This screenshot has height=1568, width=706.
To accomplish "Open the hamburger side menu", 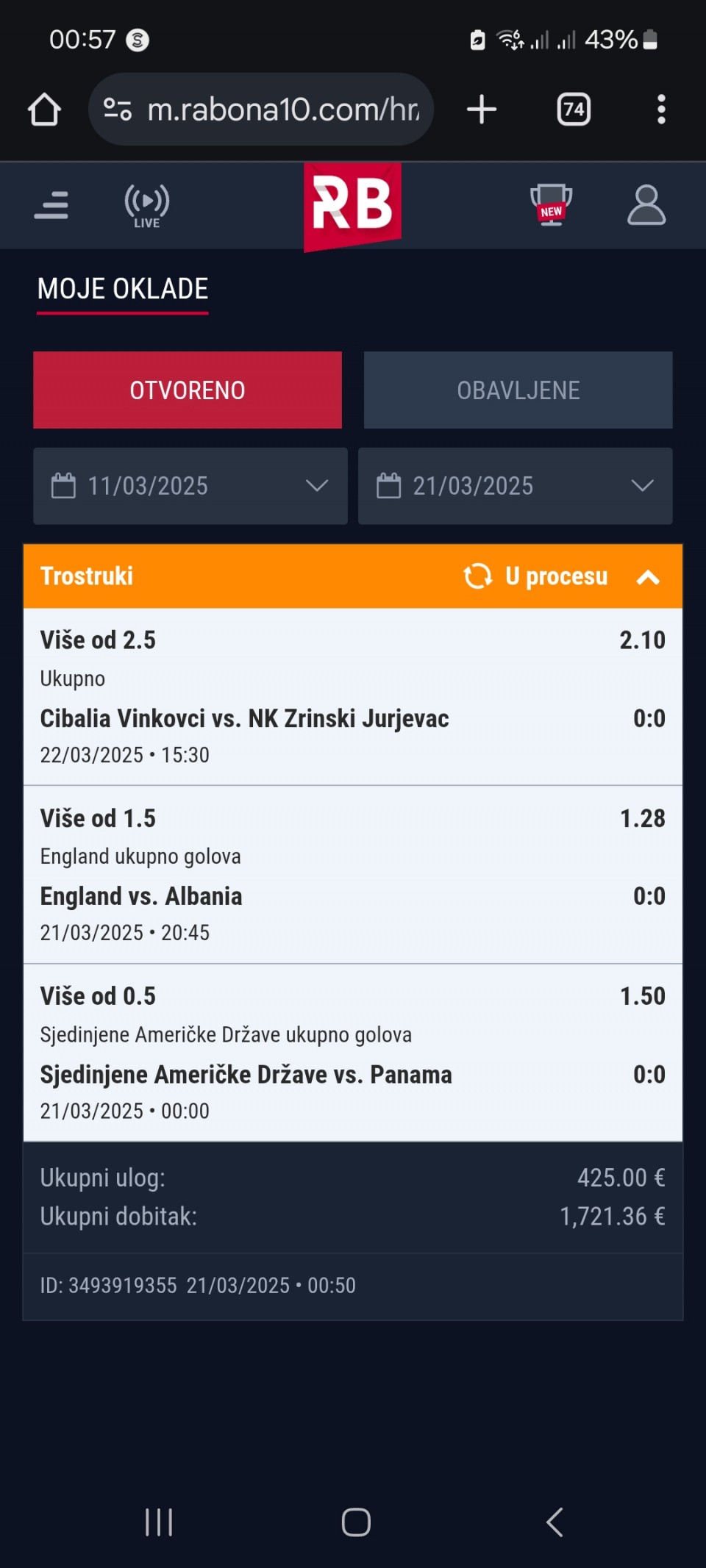I will (x=51, y=205).
